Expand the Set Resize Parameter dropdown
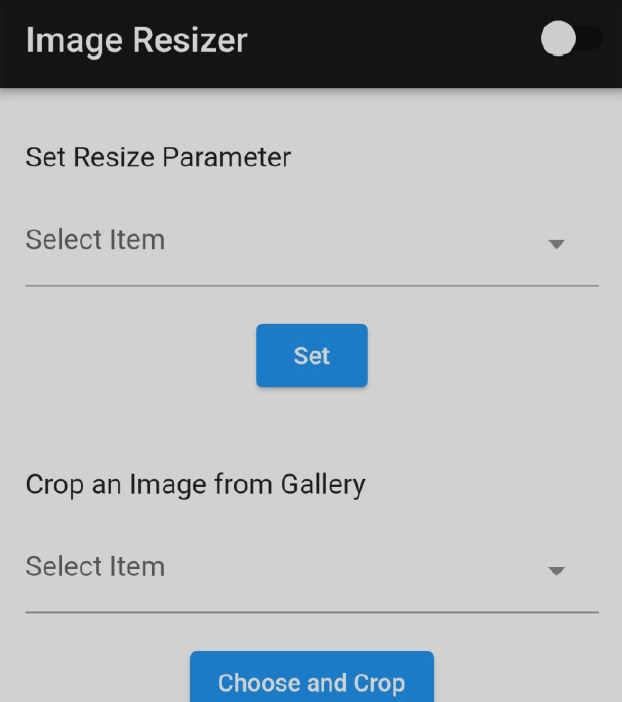 (x=311, y=242)
